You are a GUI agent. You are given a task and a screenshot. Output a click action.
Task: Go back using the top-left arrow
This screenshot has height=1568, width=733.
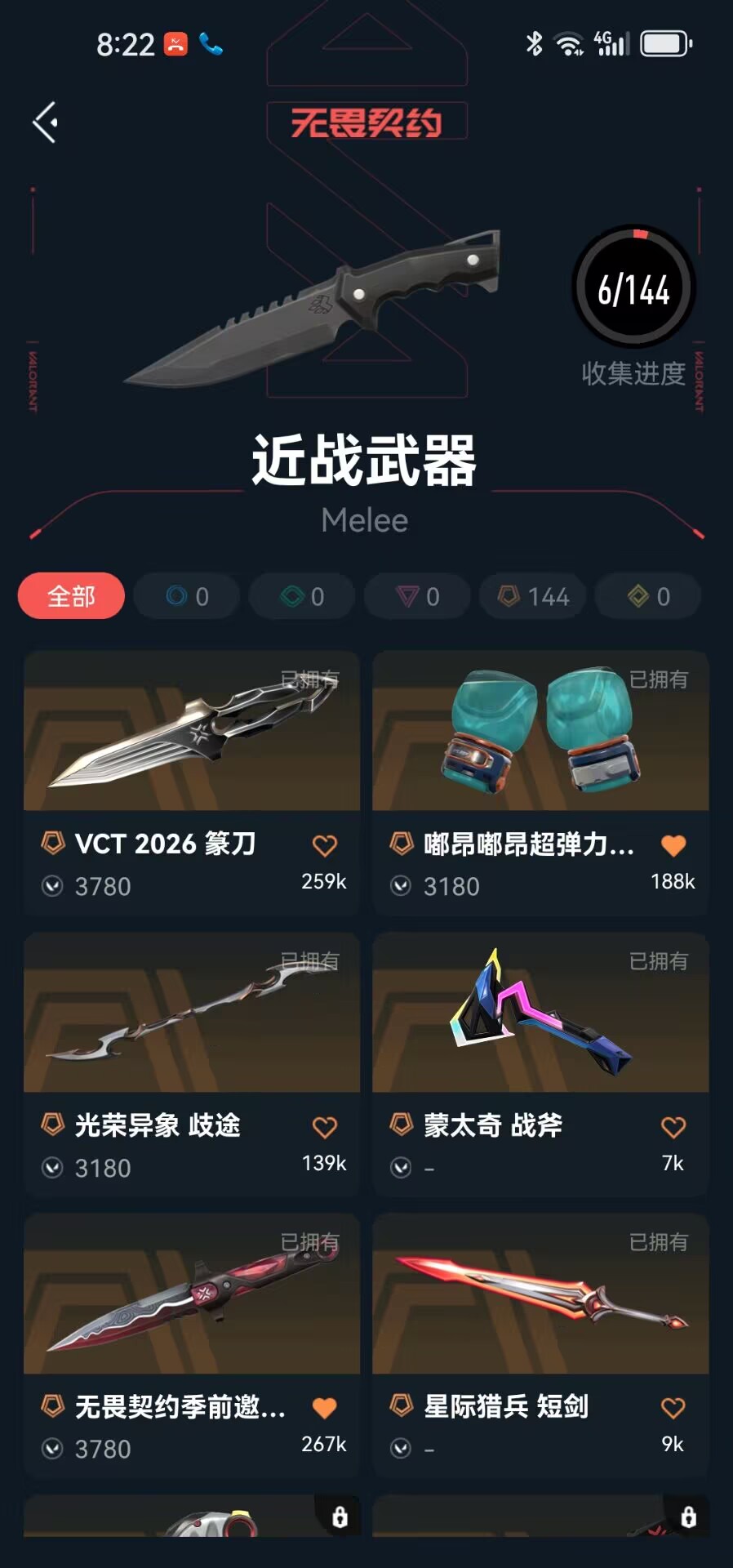[x=46, y=122]
